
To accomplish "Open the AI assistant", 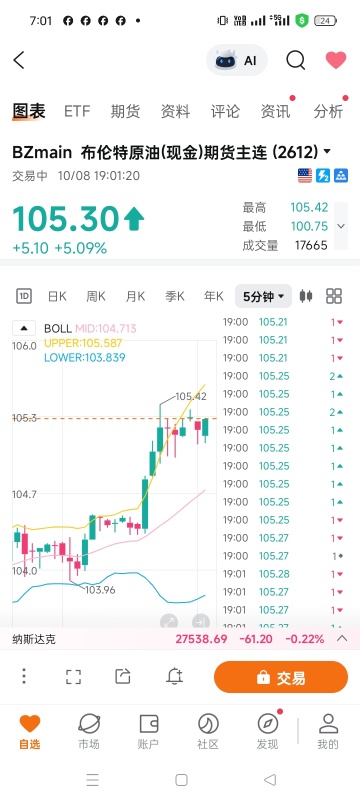I will coord(237,60).
